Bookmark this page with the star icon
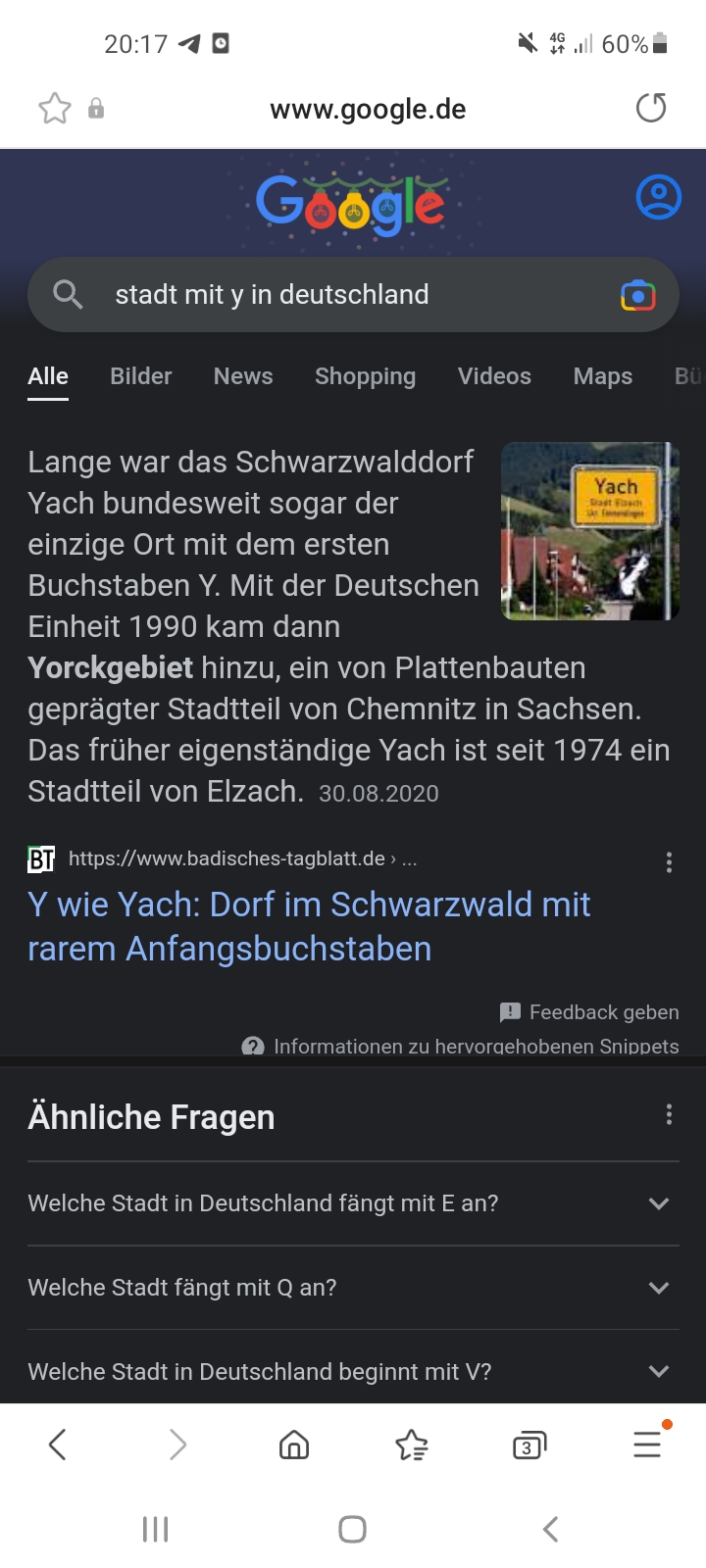This screenshot has width=706, height=1568. click(x=55, y=108)
